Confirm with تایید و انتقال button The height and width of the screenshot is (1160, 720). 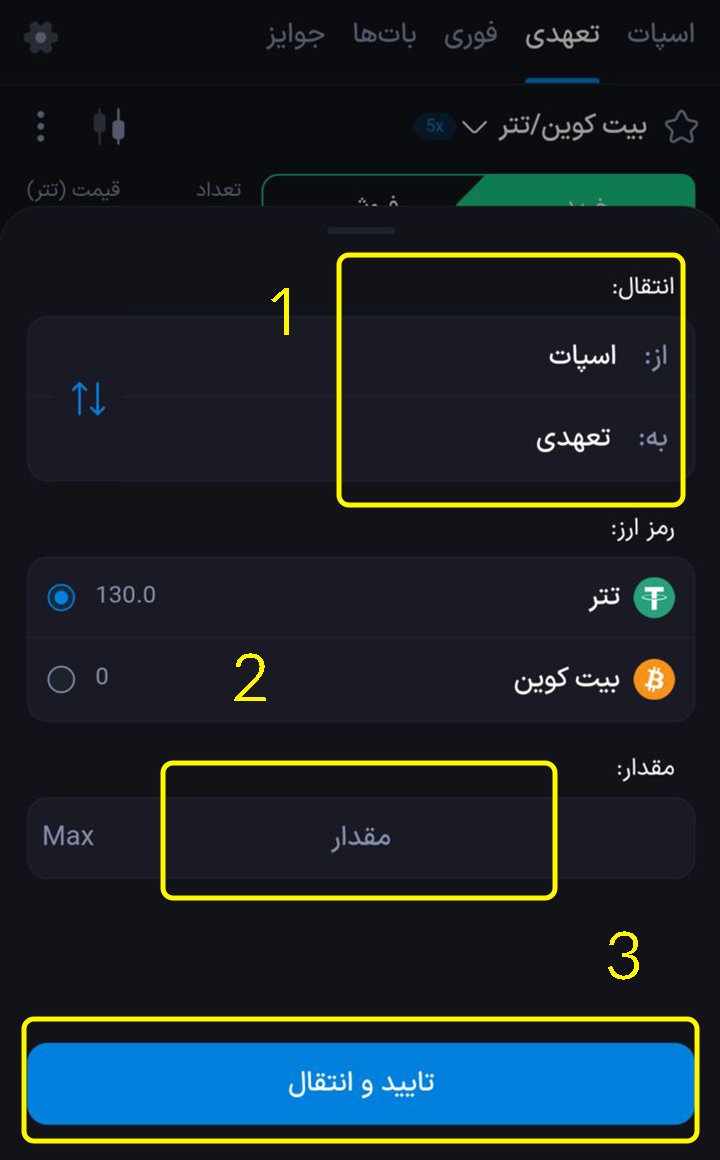coord(360,1084)
